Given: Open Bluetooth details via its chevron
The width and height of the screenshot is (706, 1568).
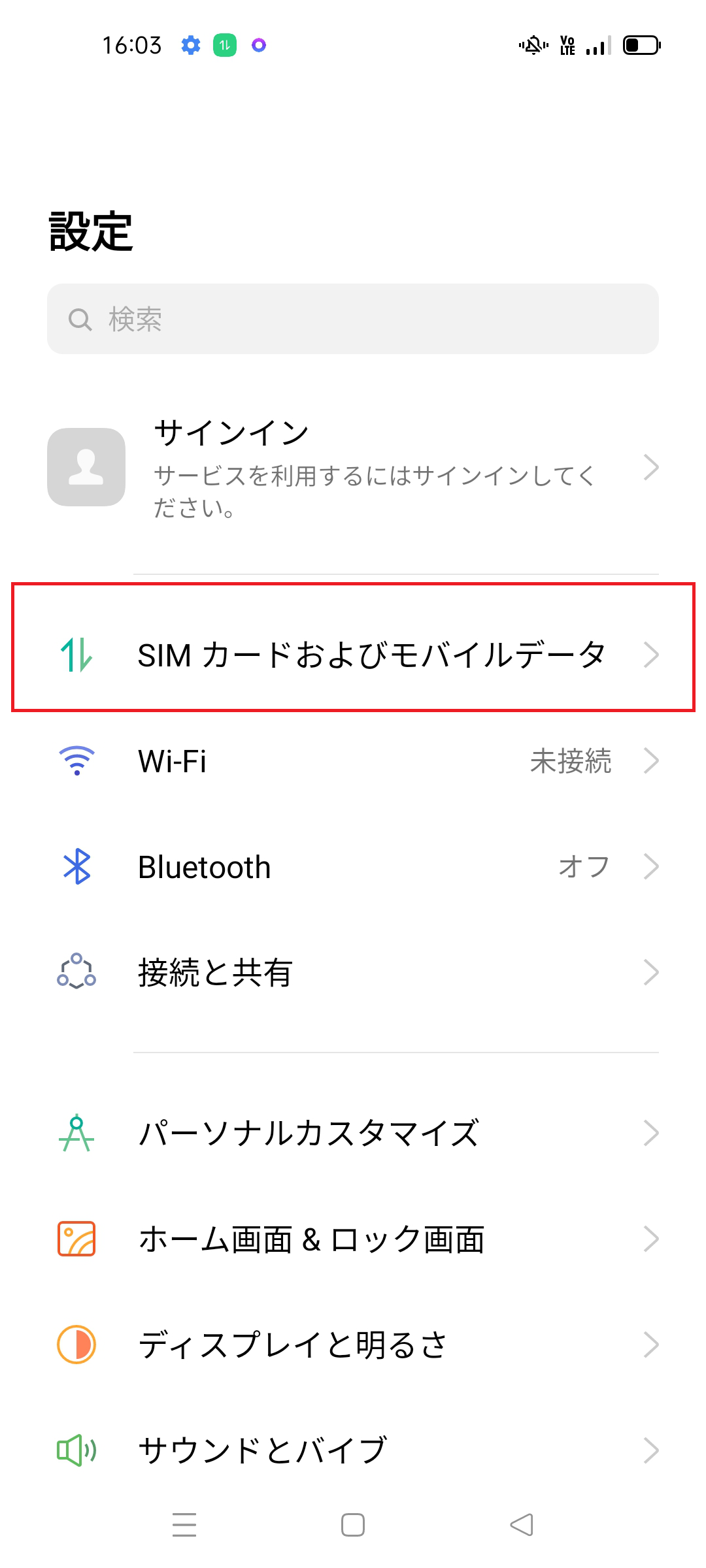Looking at the screenshot, I should [x=652, y=866].
